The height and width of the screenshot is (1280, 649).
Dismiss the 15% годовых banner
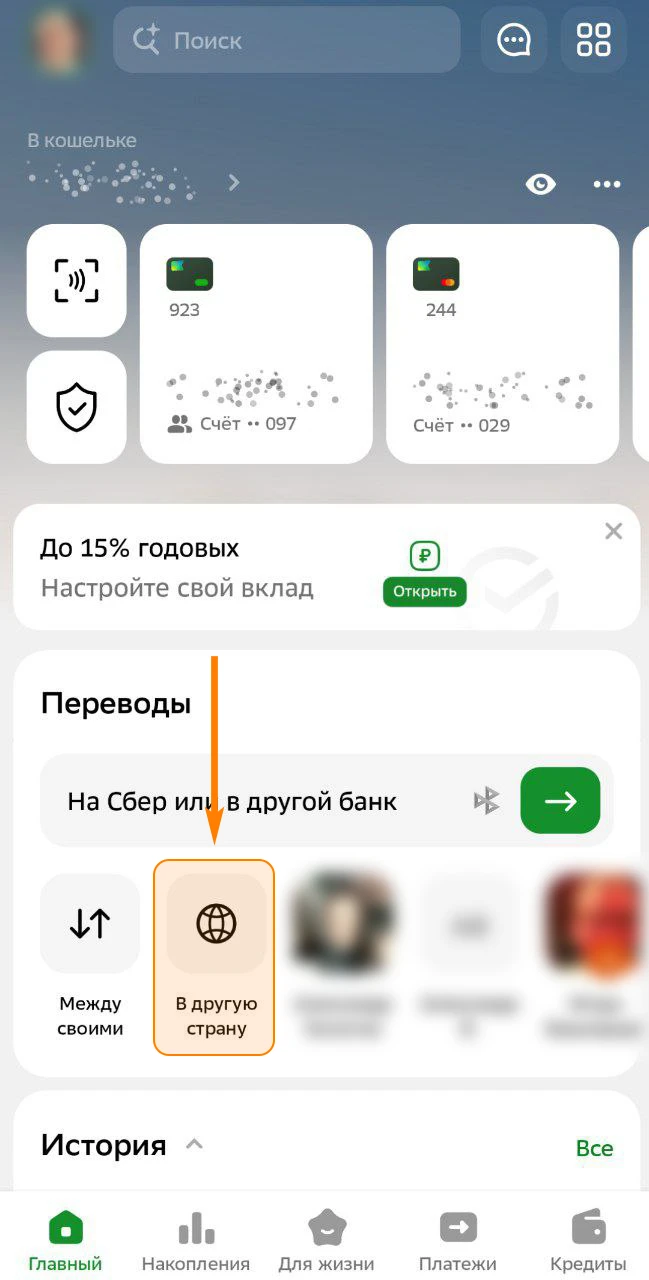(614, 532)
